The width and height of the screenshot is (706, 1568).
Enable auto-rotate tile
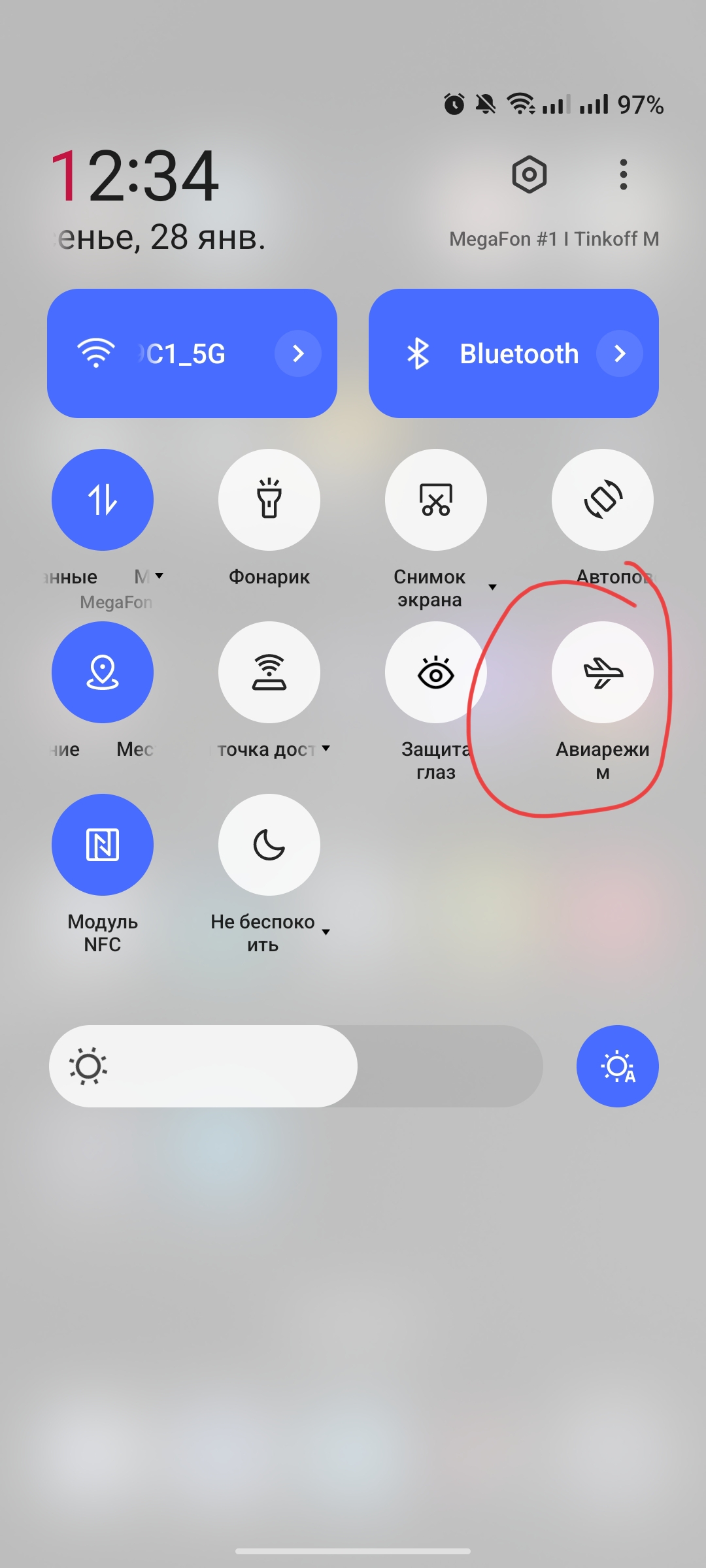tap(603, 500)
